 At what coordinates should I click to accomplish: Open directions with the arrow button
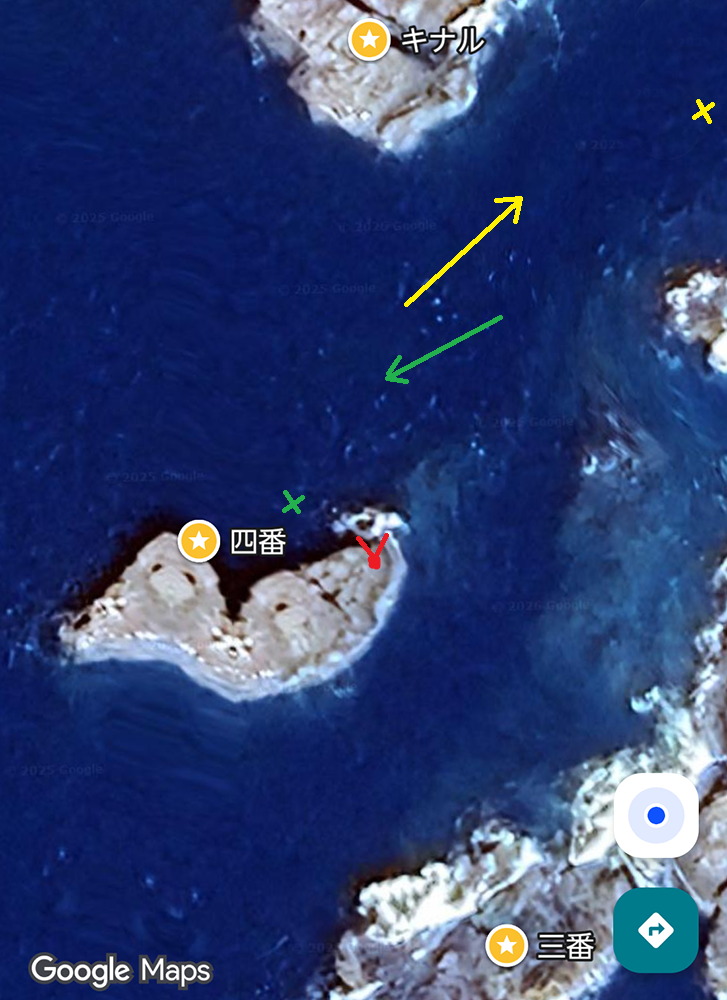[x=656, y=930]
